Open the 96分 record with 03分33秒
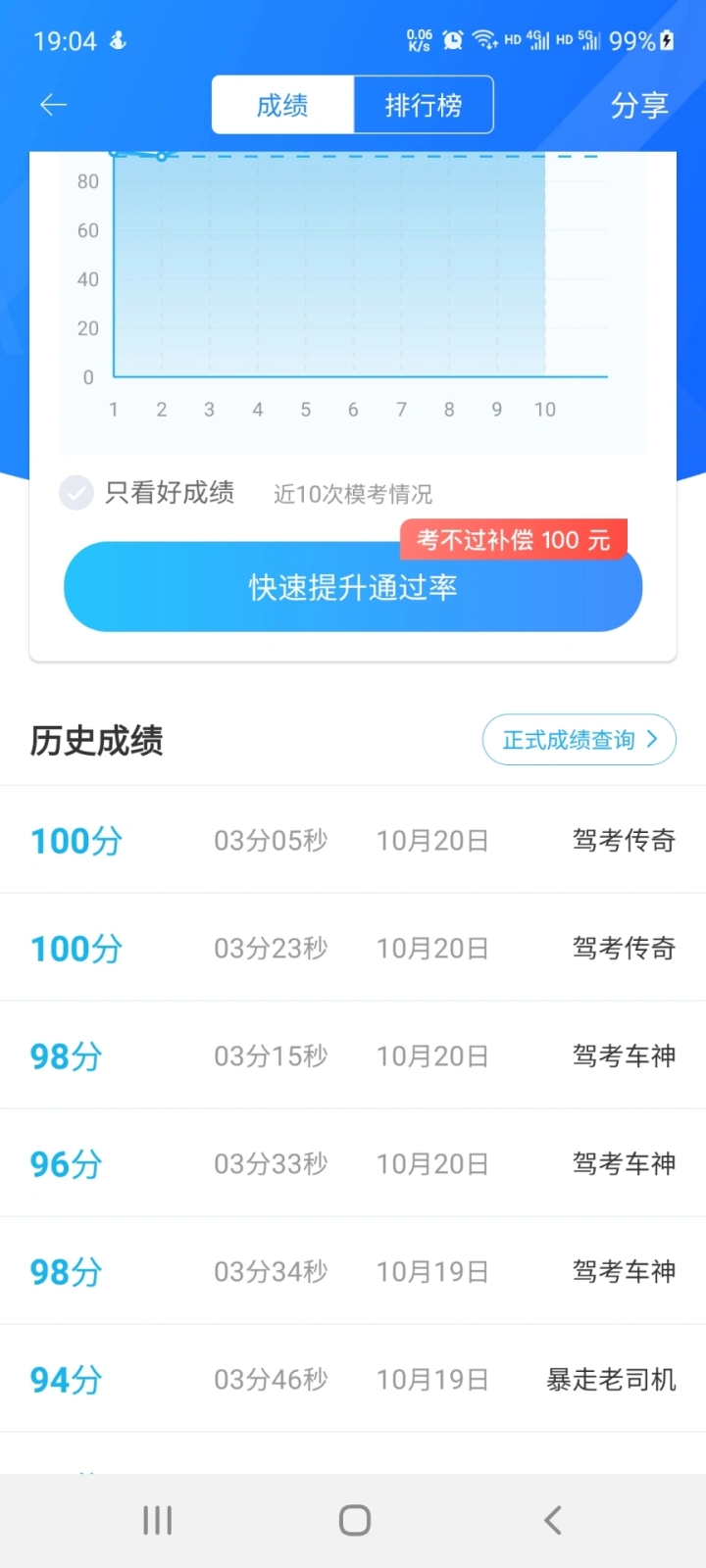Image resolution: width=706 pixels, height=1568 pixels. (353, 1163)
